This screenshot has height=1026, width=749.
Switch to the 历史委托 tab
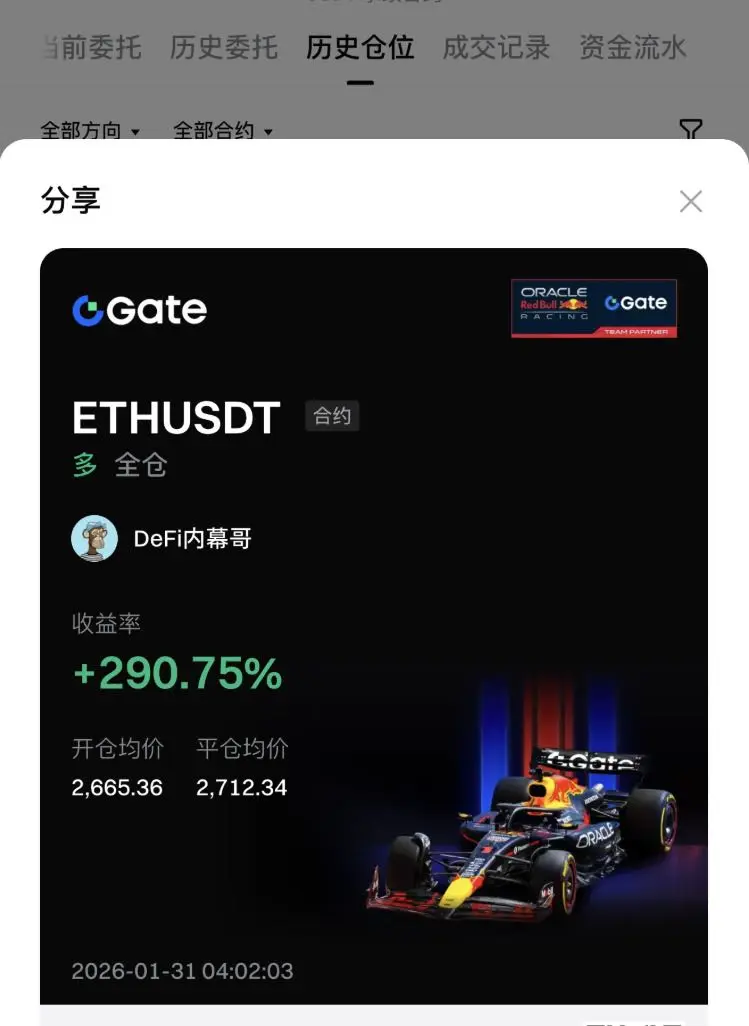click(223, 47)
